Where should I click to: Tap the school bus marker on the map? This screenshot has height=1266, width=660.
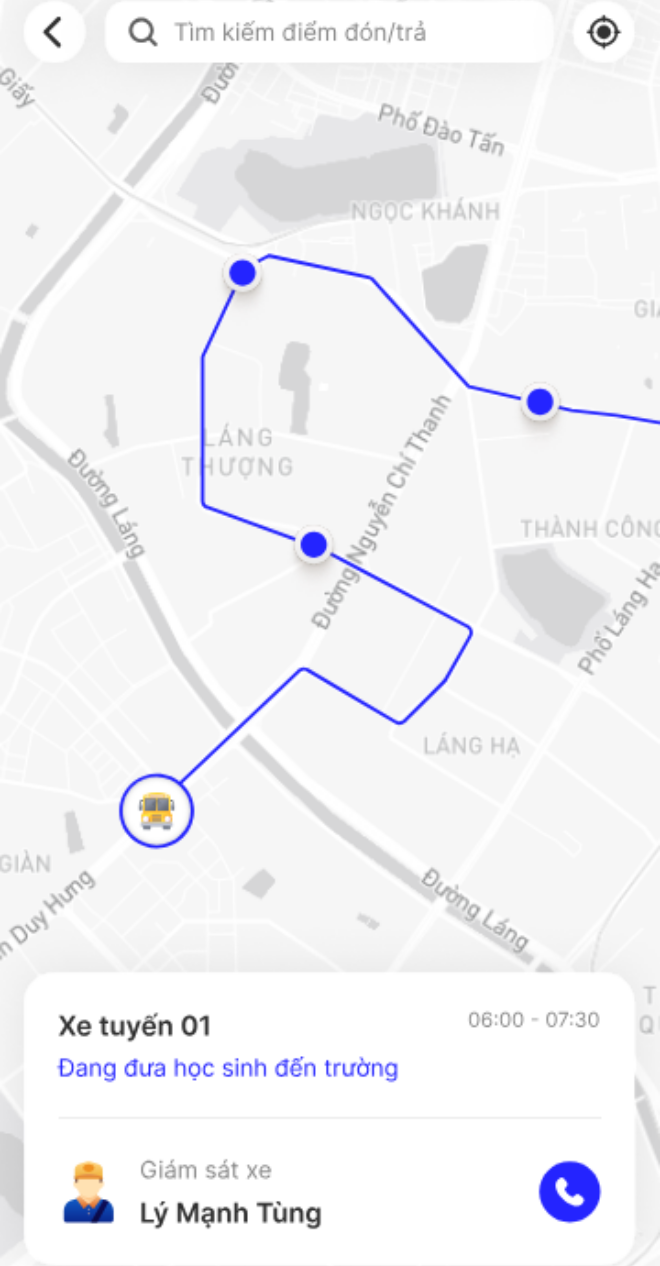tap(156, 810)
